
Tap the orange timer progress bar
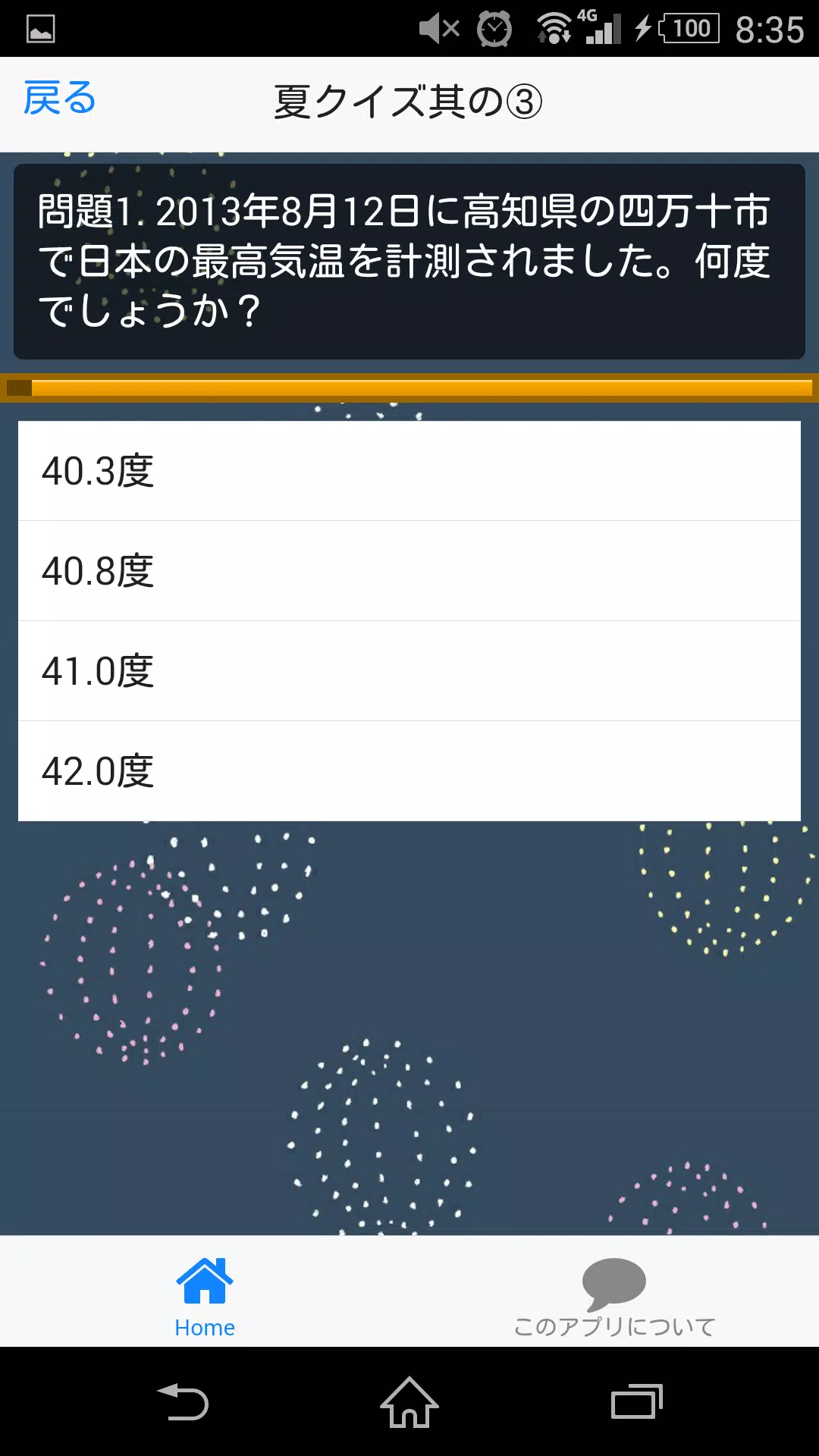point(409,387)
